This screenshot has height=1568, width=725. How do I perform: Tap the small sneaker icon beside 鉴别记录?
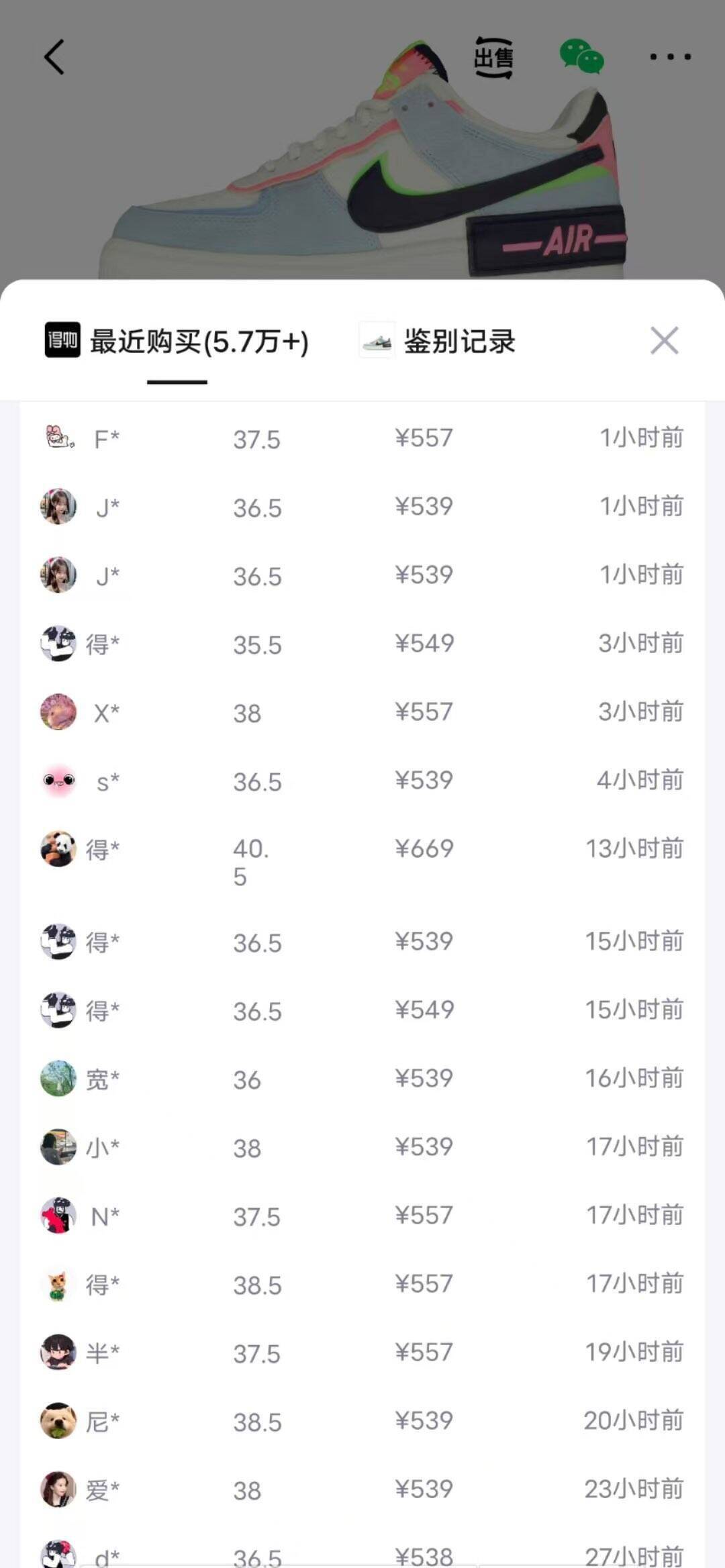[x=376, y=341]
